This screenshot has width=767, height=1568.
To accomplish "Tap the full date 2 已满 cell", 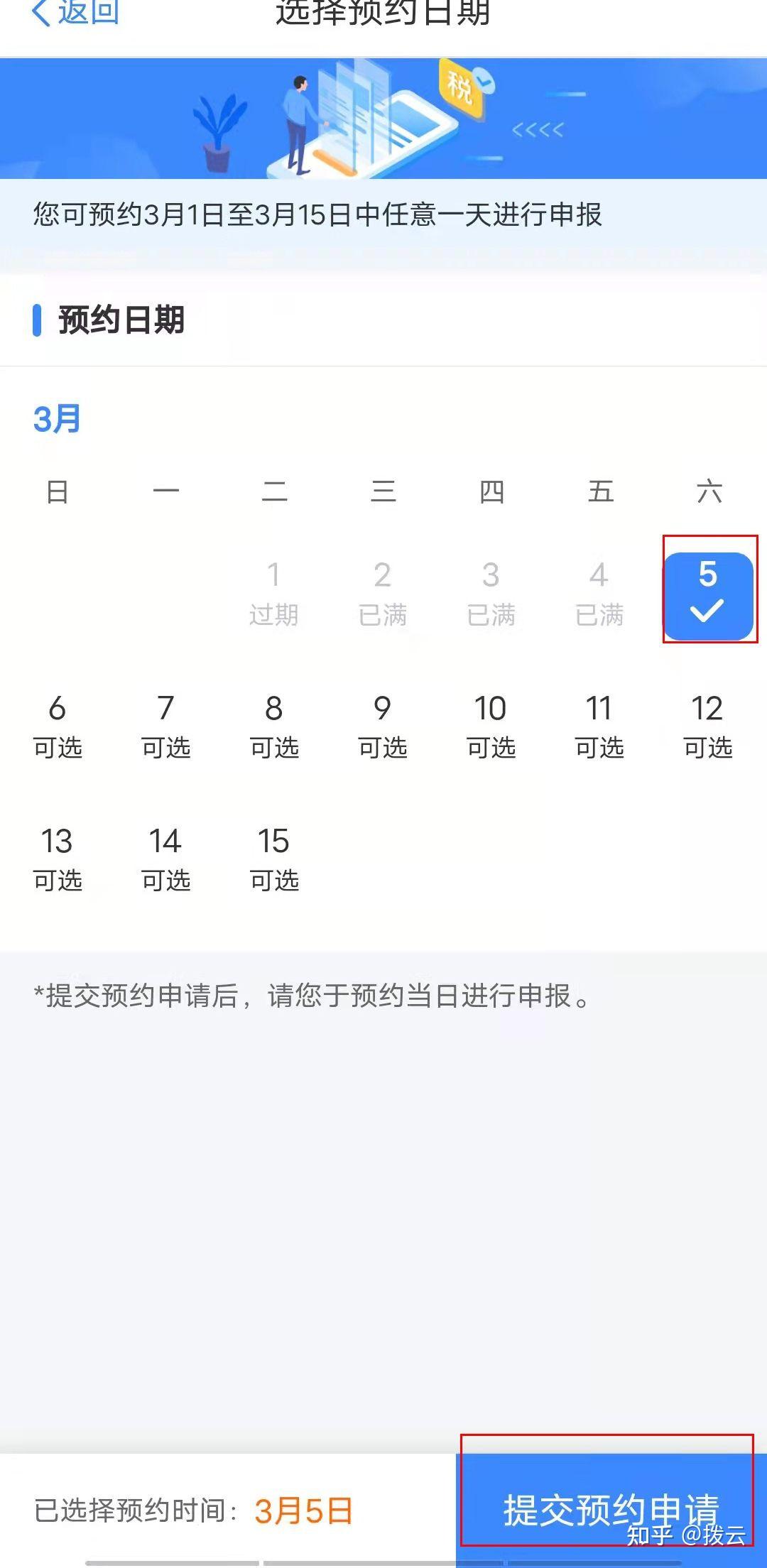I will (383, 593).
